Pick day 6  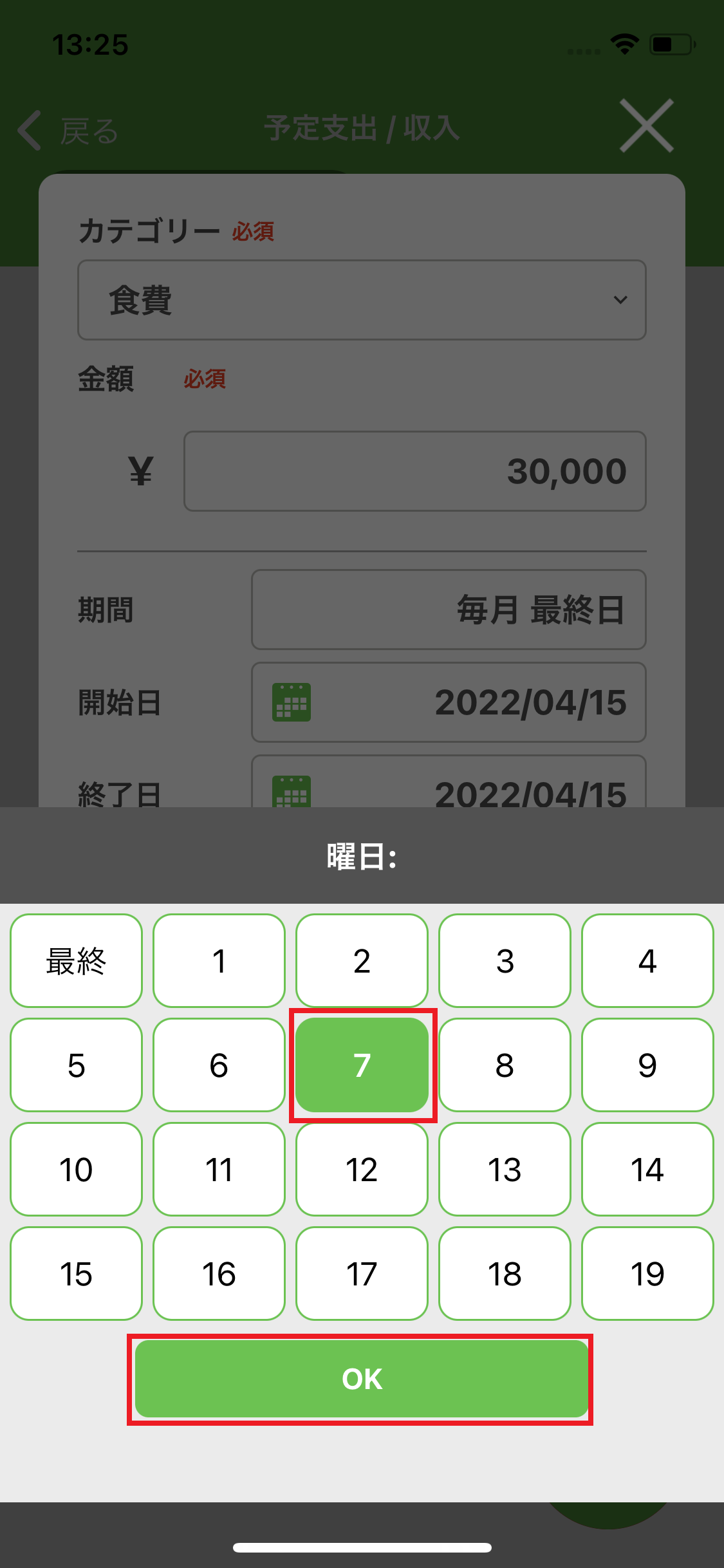[x=219, y=1065]
